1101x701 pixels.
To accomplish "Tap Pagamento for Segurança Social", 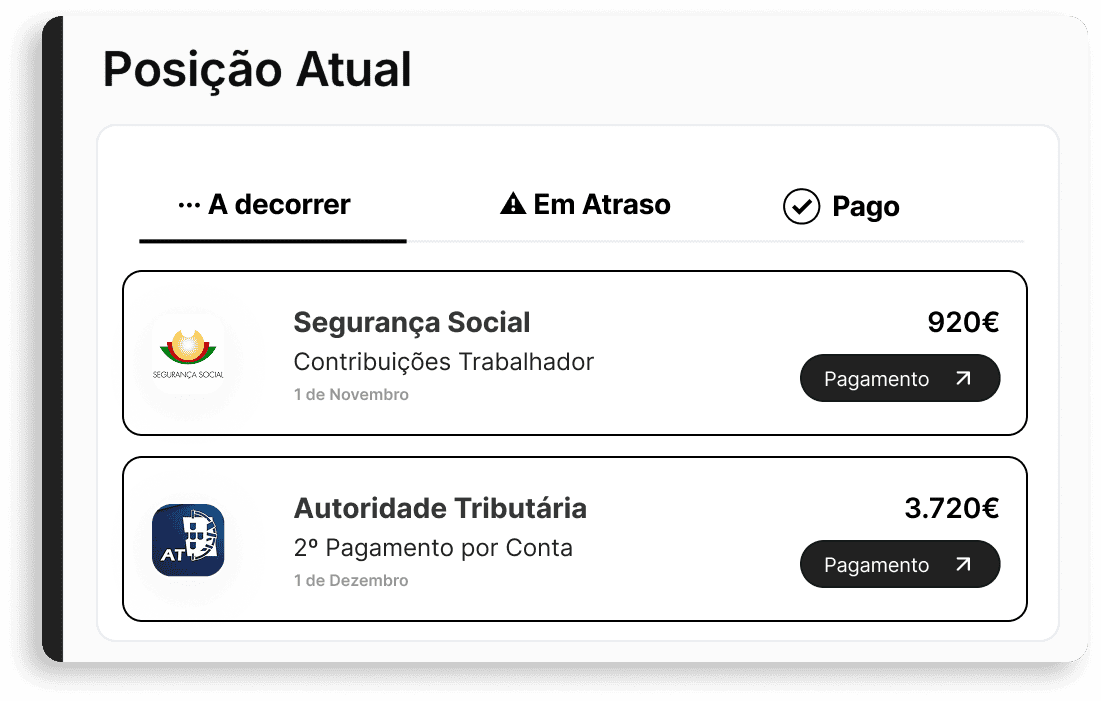I will point(899,379).
